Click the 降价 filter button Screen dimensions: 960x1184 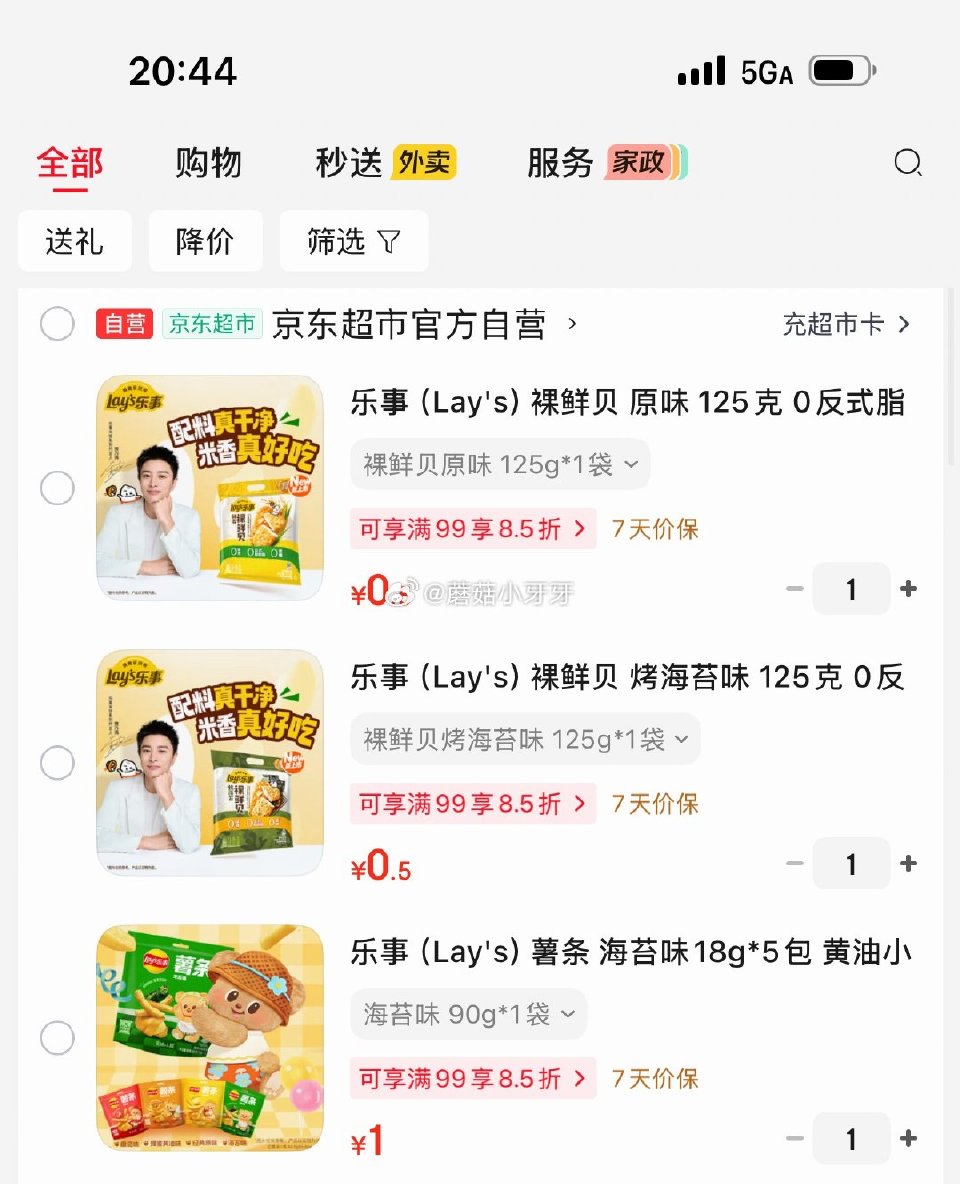point(205,241)
